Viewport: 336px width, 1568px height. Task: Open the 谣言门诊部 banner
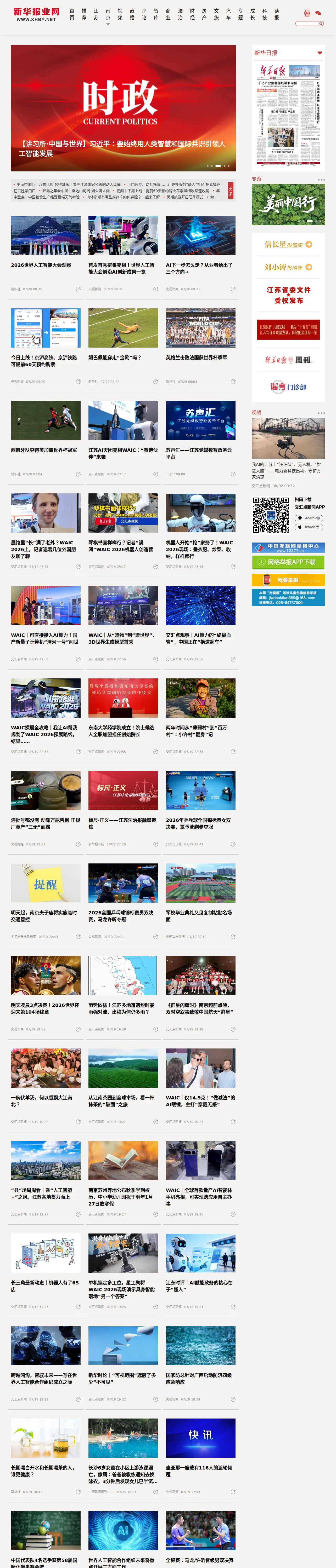click(288, 387)
